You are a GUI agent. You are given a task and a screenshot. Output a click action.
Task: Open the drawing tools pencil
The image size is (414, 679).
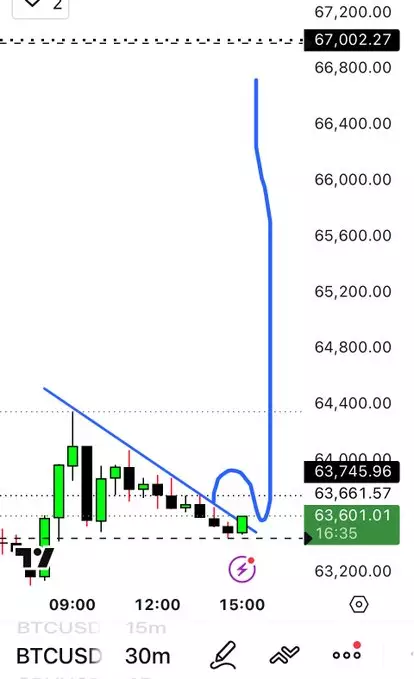point(223,655)
